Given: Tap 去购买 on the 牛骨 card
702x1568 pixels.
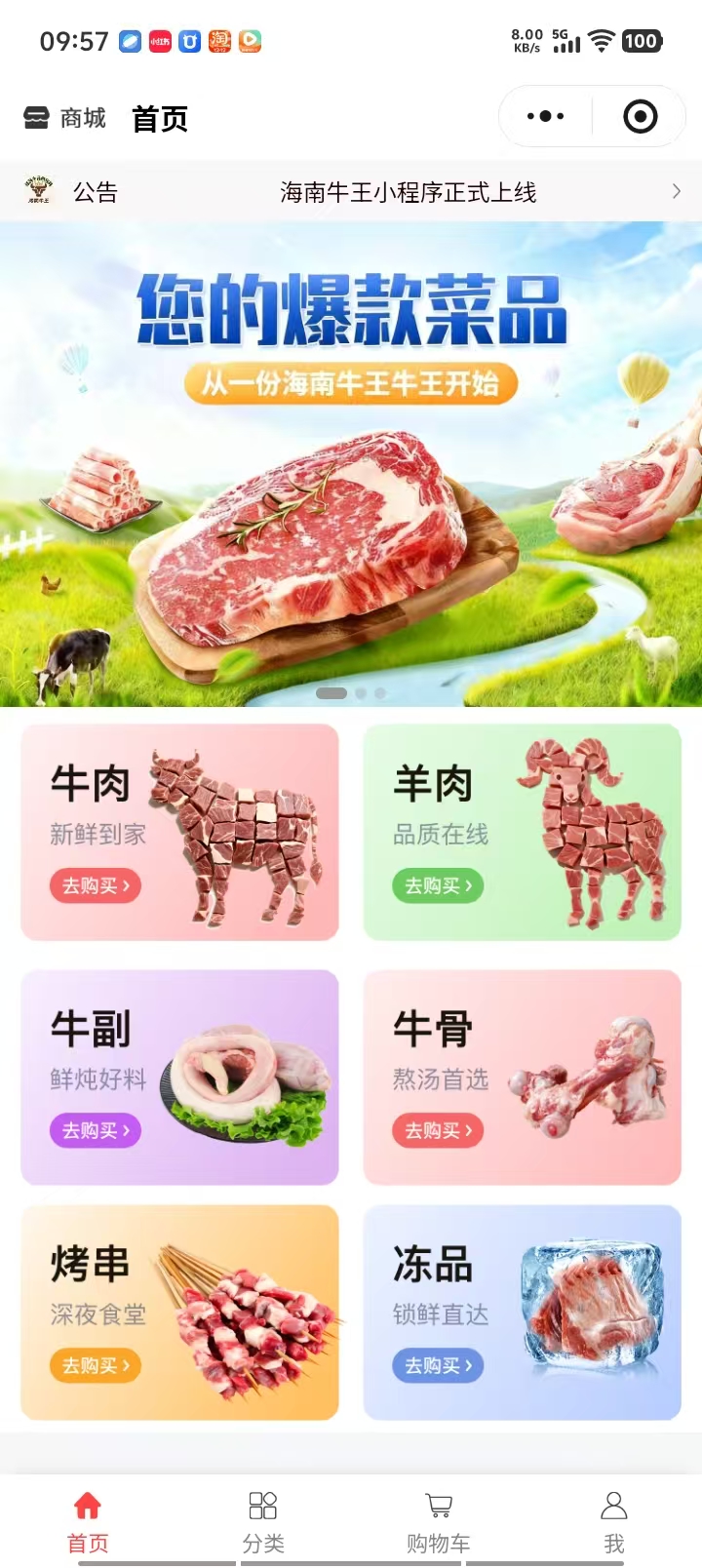Looking at the screenshot, I should (x=438, y=1130).
